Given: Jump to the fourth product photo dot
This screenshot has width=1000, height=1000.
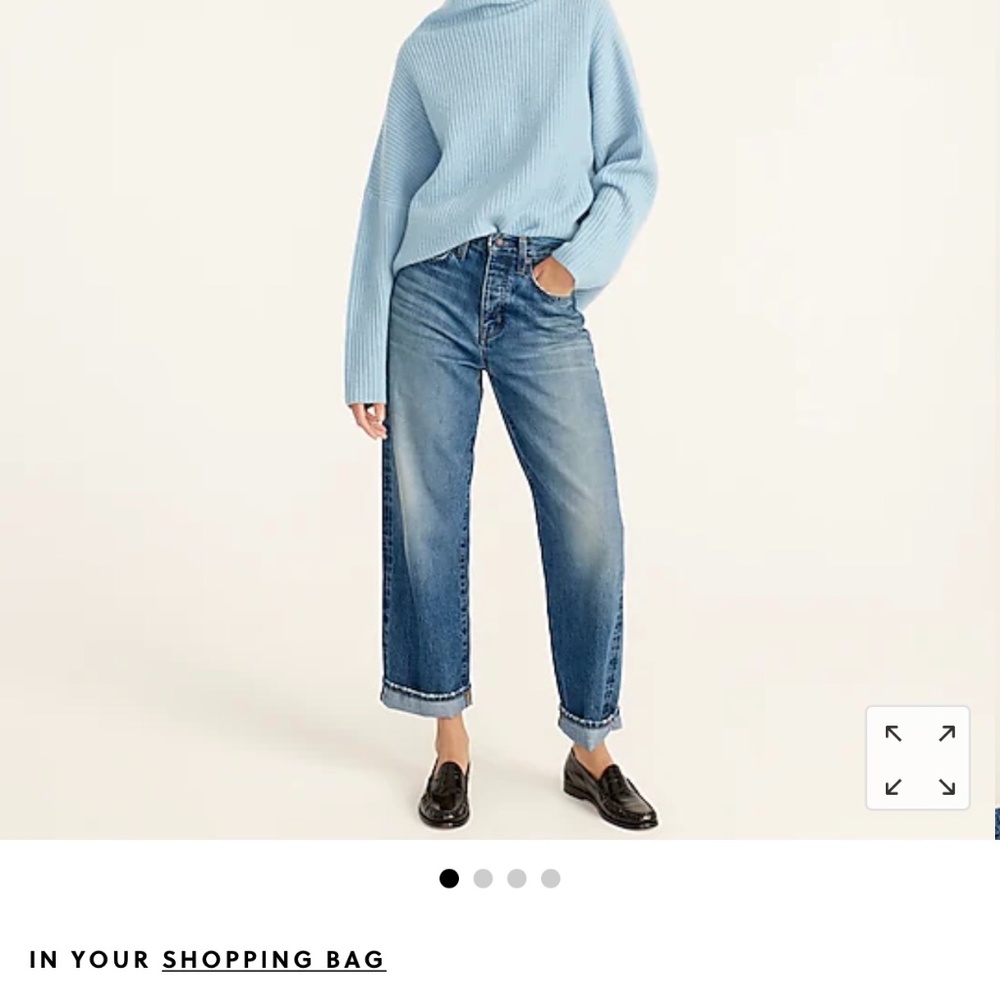Looking at the screenshot, I should pos(551,879).
